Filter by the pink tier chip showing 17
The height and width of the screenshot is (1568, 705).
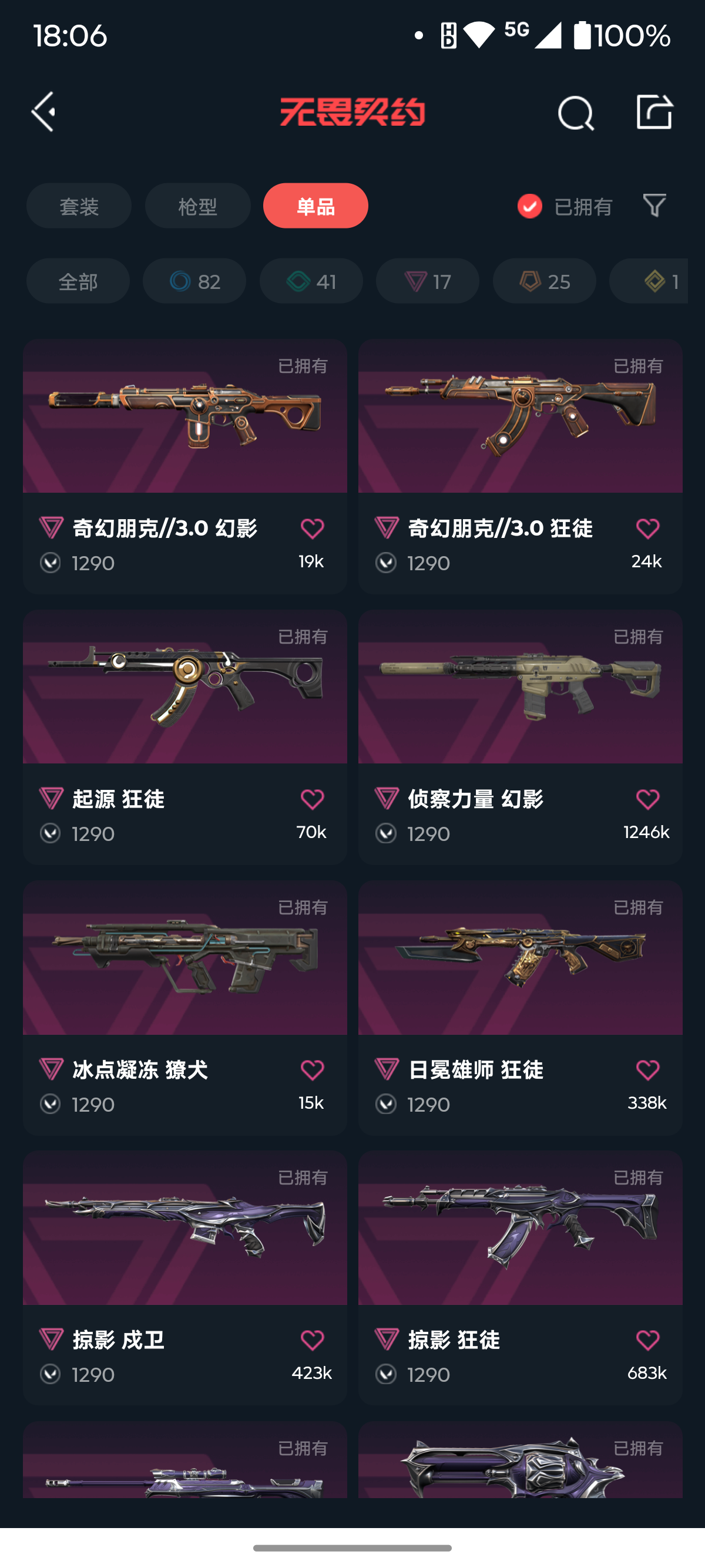427,281
